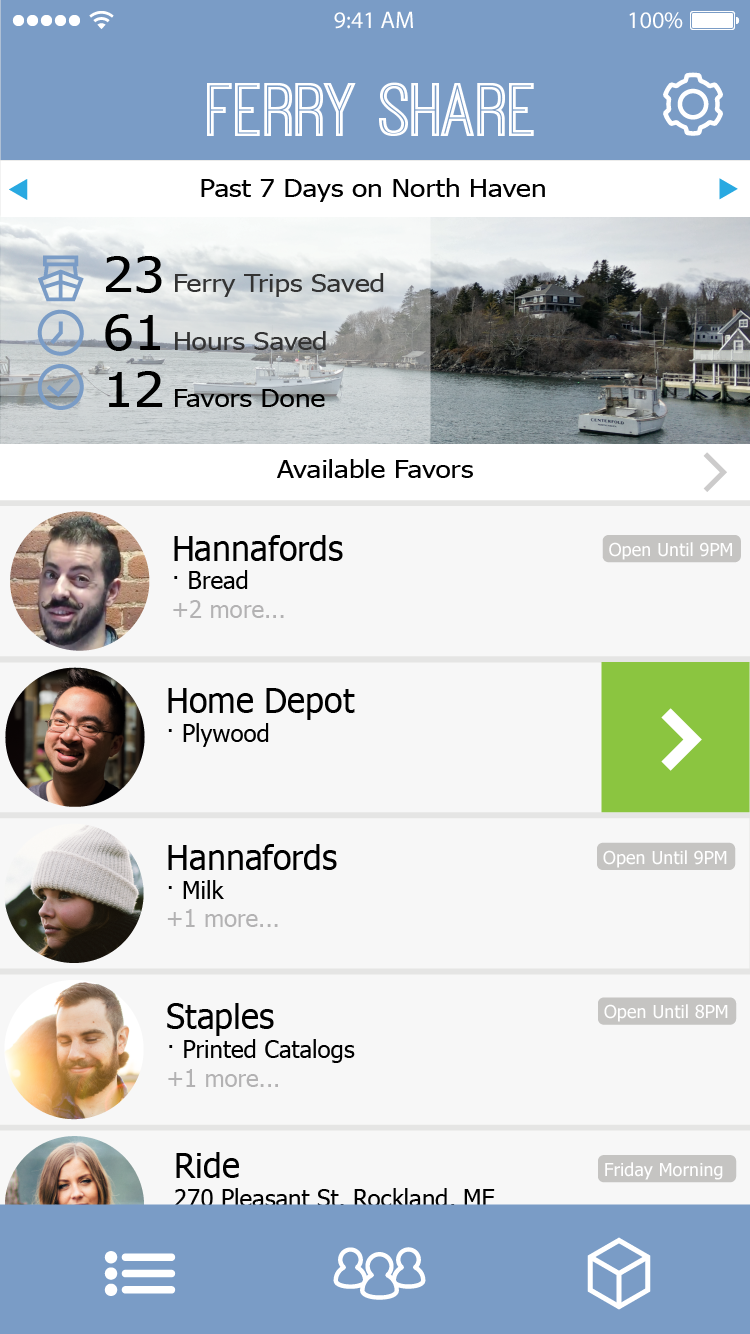Tap the green arrow on Home Depot
Screen dimensions: 750x1334
(x=675, y=737)
